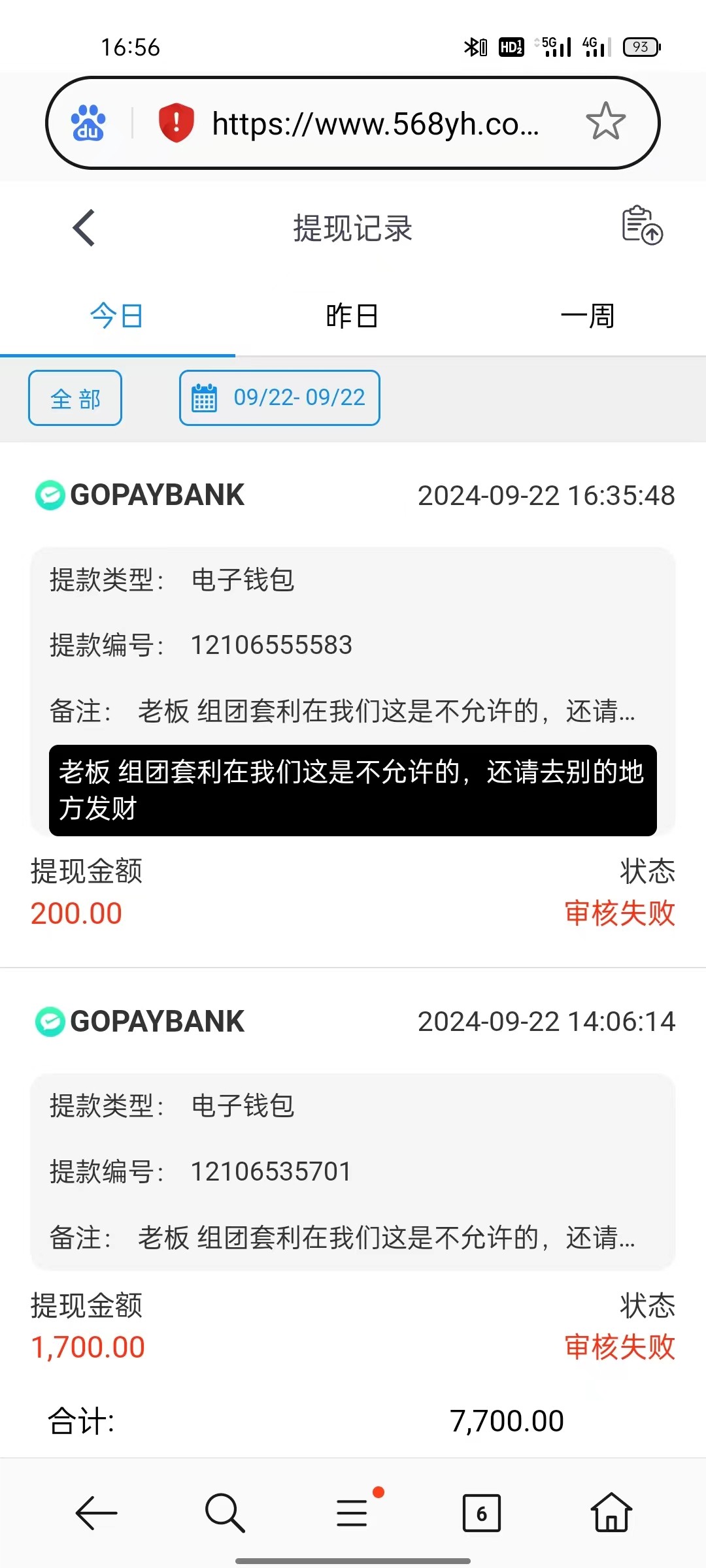Tap the browser address bar URL
The image size is (706, 1568).
[x=376, y=123]
